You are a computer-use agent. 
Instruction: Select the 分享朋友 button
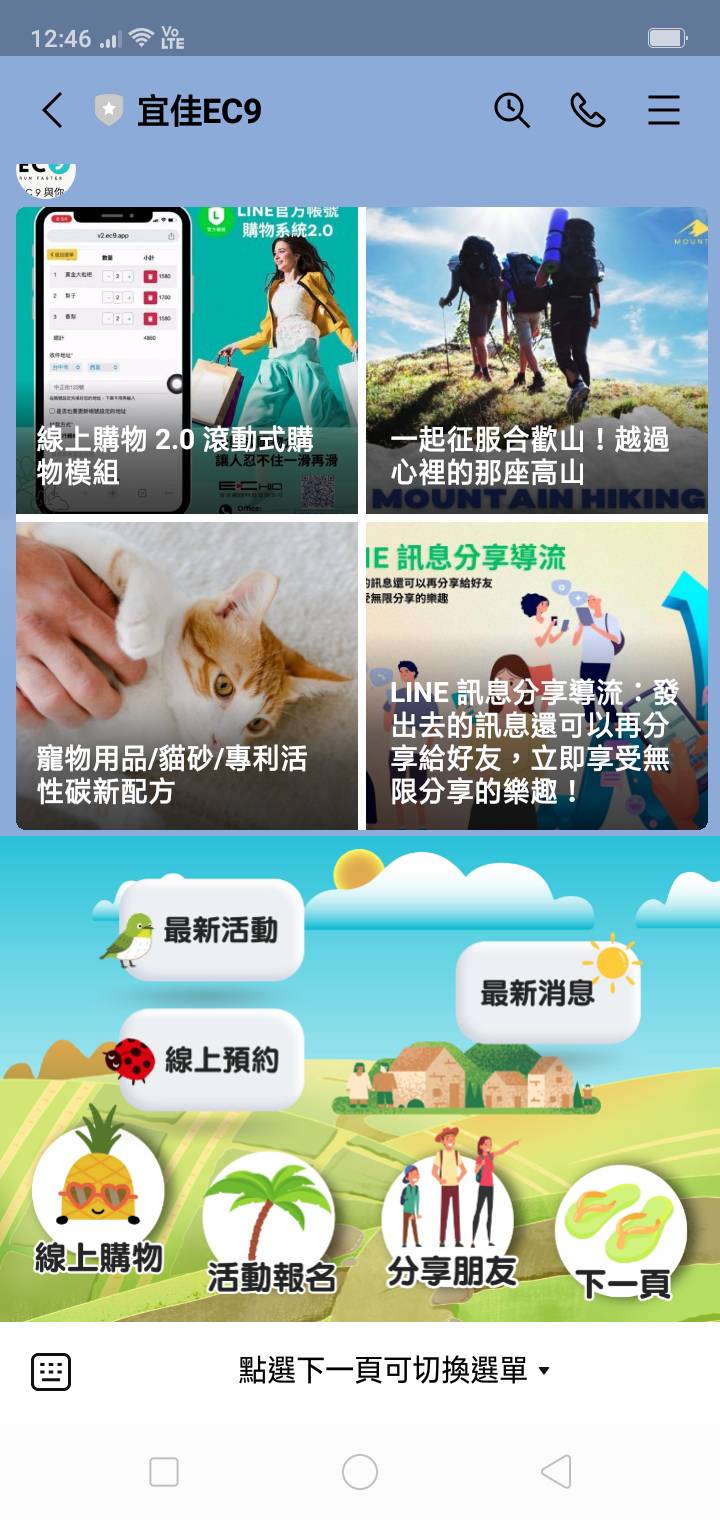click(450, 1215)
